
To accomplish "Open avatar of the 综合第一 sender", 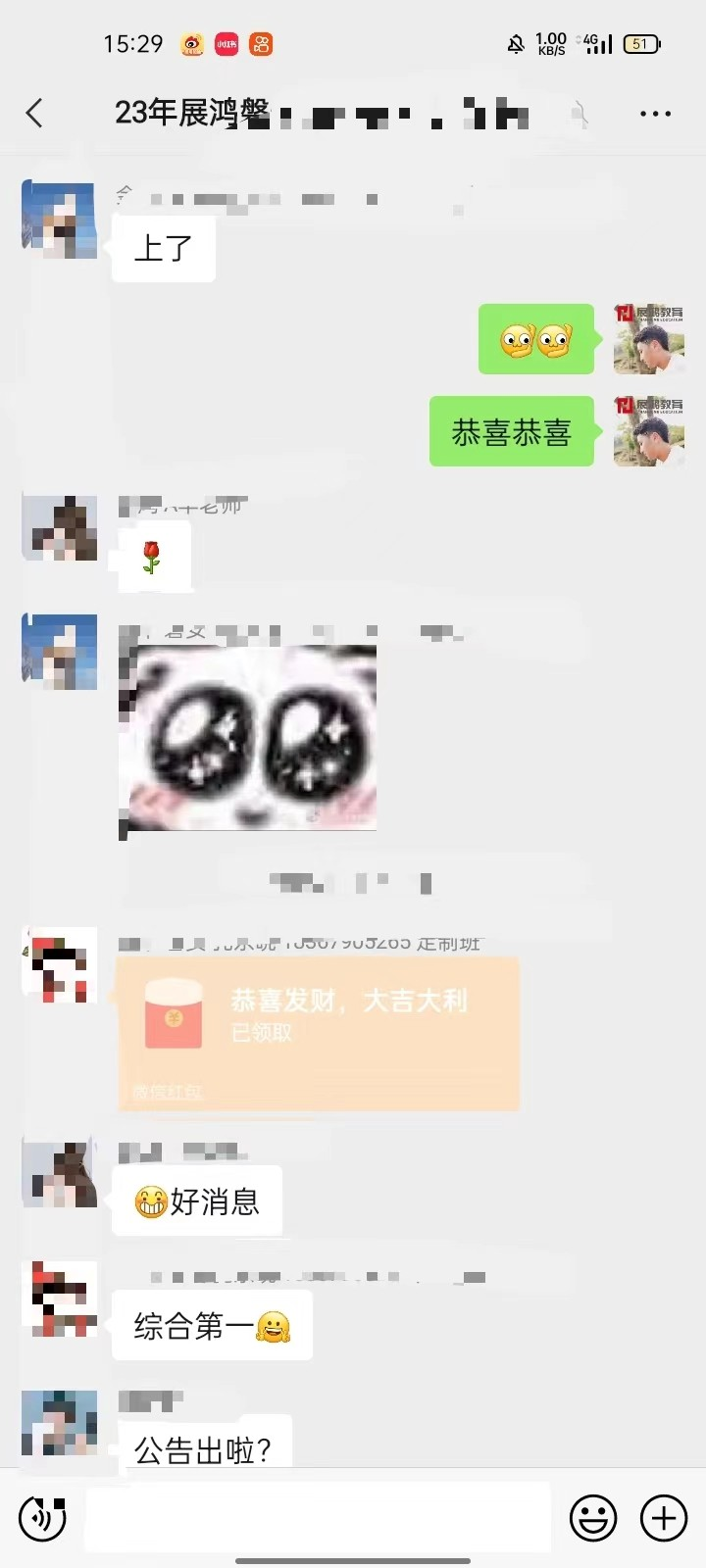I will point(59,1298).
